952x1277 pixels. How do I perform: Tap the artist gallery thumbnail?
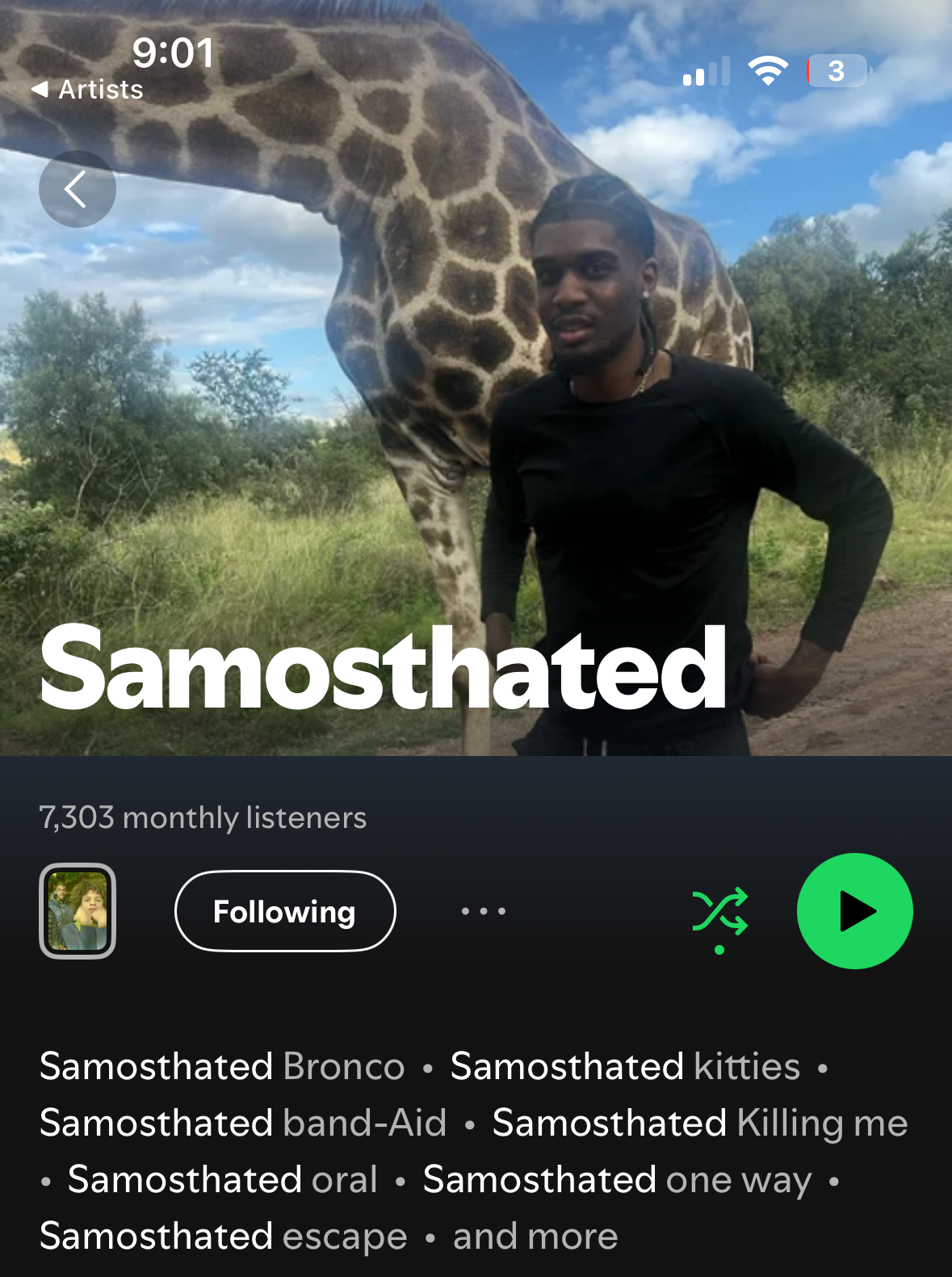pyautogui.click(x=78, y=910)
